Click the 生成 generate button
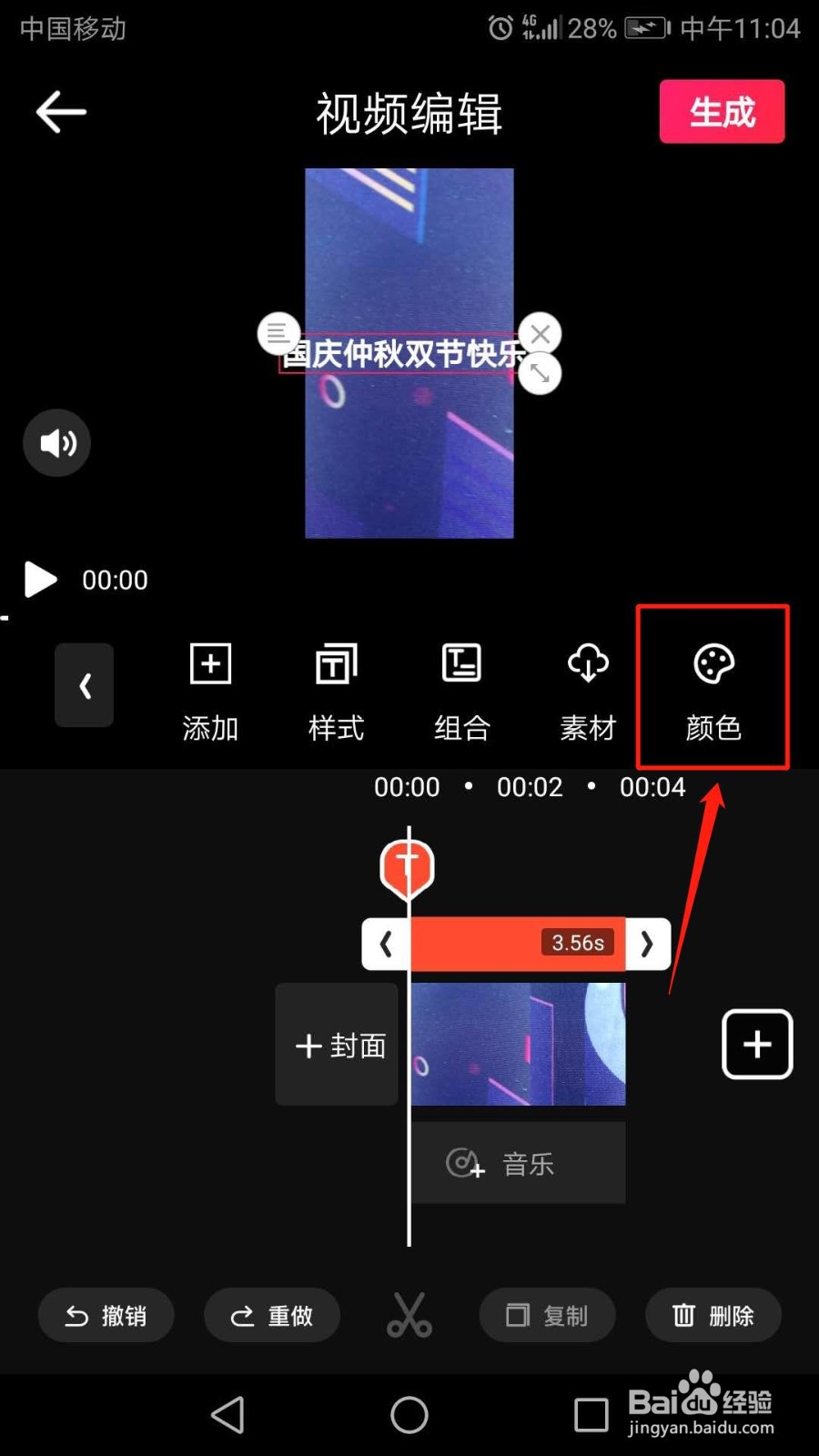Viewport: 819px width, 1456px height. pyautogui.click(x=722, y=112)
